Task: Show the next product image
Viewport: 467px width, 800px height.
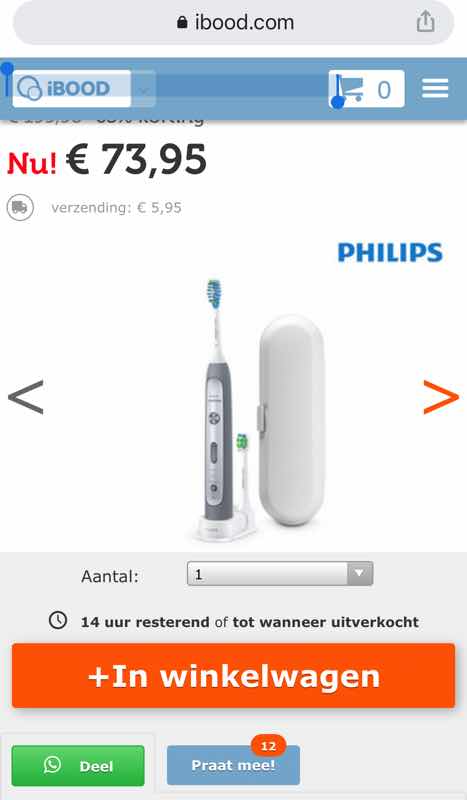Action: (441, 396)
